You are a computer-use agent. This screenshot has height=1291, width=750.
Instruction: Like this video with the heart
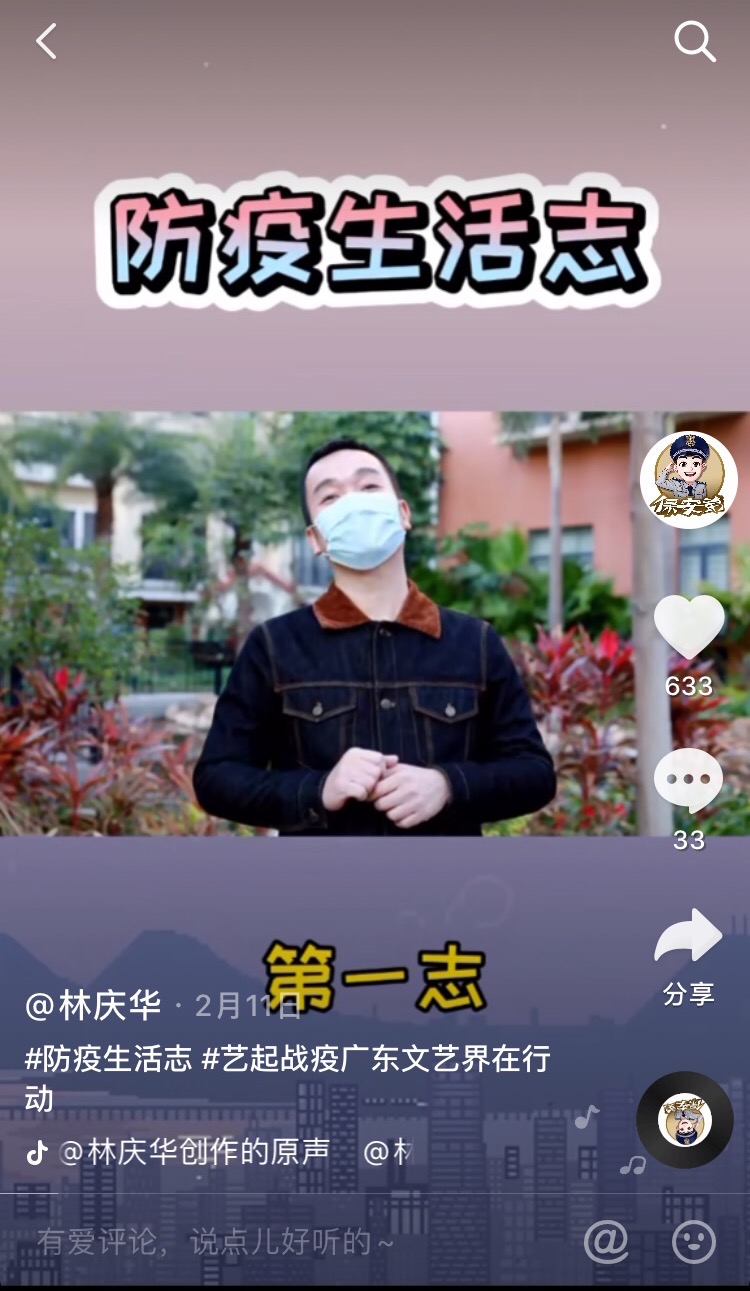click(x=688, y=626)
